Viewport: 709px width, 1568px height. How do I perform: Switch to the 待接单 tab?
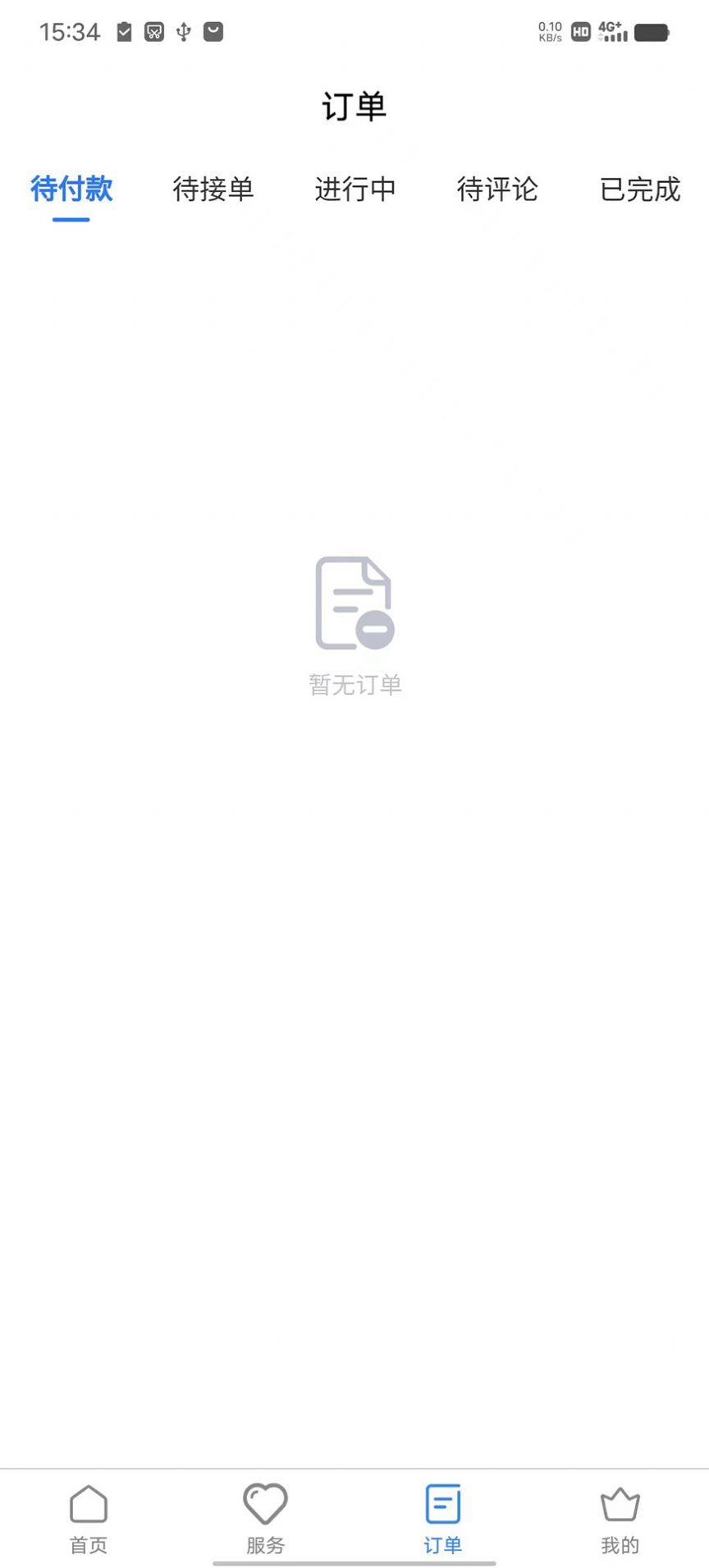coord(213,190)
